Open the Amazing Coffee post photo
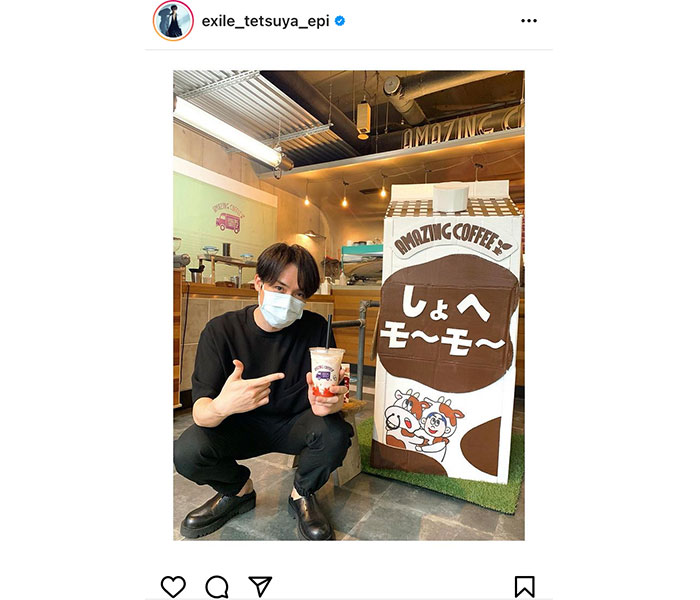Viewport: 700px width, 600px height. click(348, 305)
